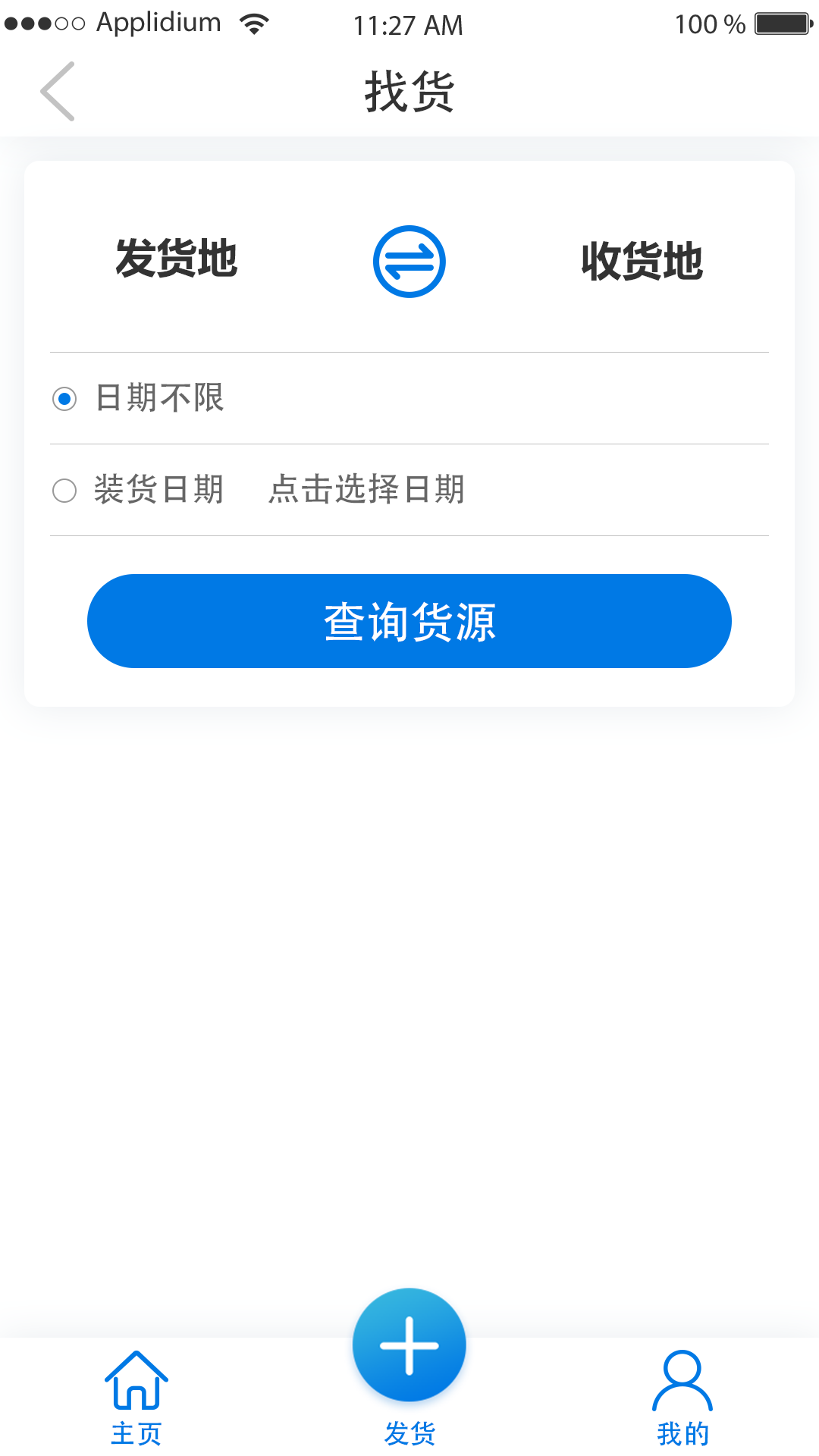Click the signal dots indicator
Screen dimensions: 819x1456
tap(43, 23)
